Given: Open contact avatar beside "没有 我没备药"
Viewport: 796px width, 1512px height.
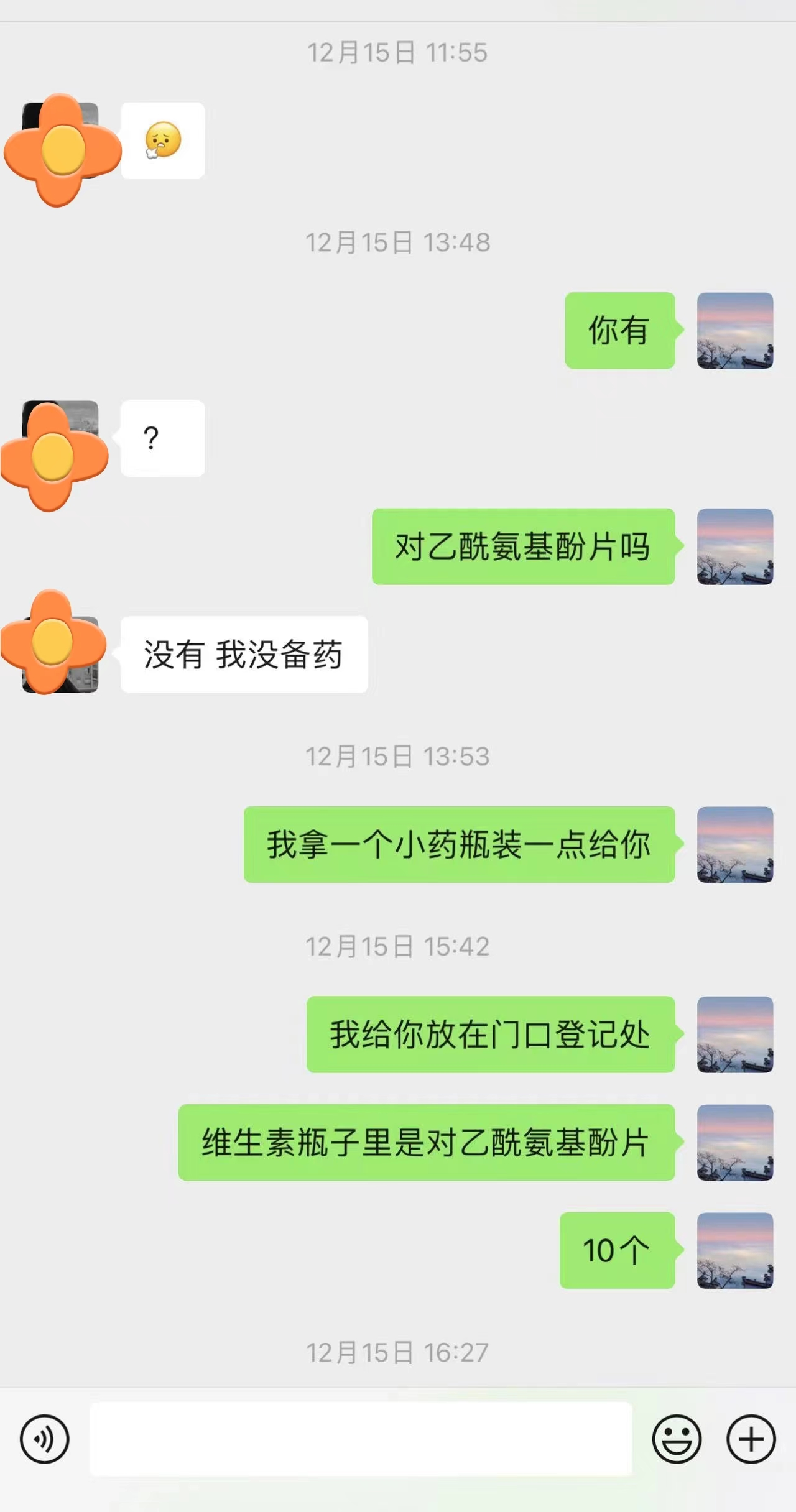Looking at the screenshot, I should pyautogui.click(x=60, y=654).
